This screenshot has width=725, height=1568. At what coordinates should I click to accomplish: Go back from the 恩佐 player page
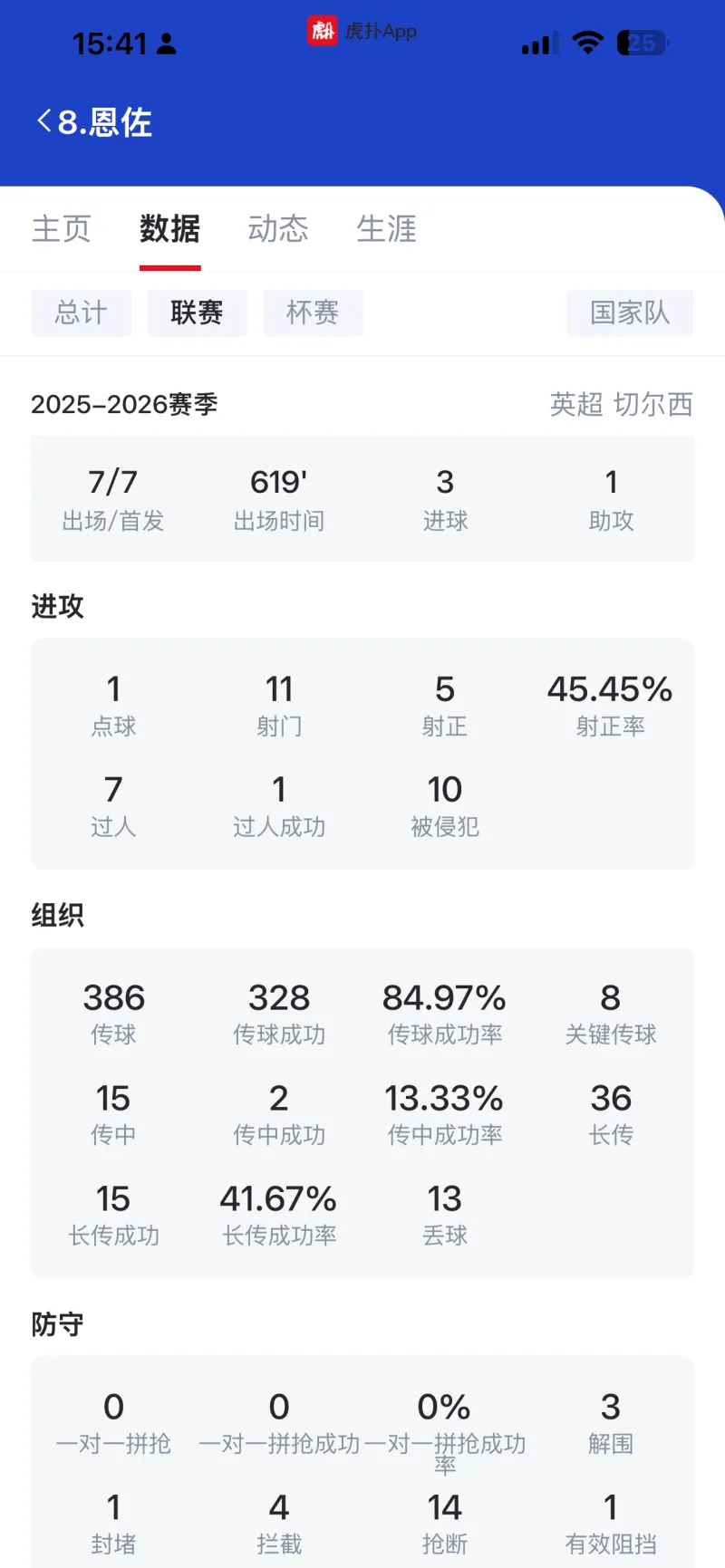click(x=43, y=121)
